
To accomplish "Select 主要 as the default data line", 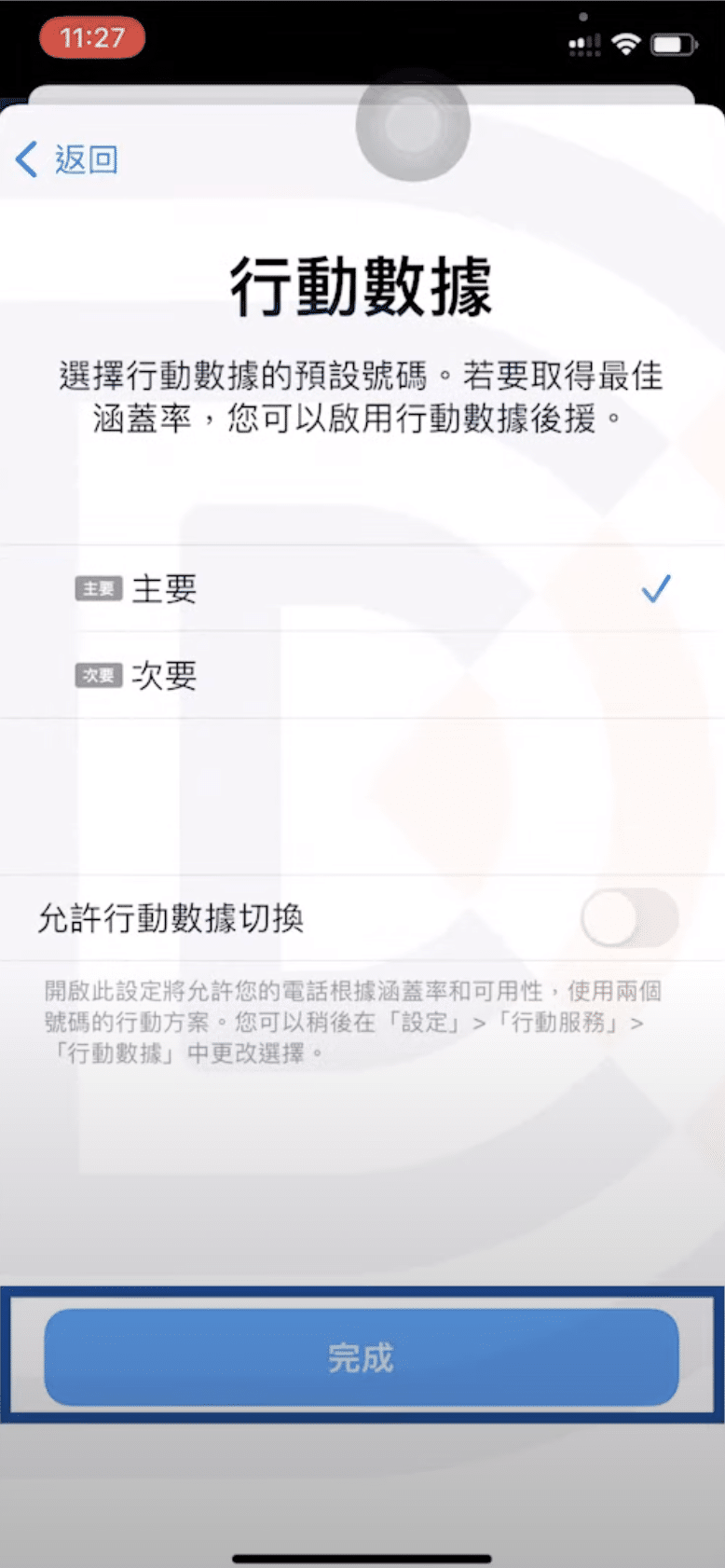I will (362, 588).
